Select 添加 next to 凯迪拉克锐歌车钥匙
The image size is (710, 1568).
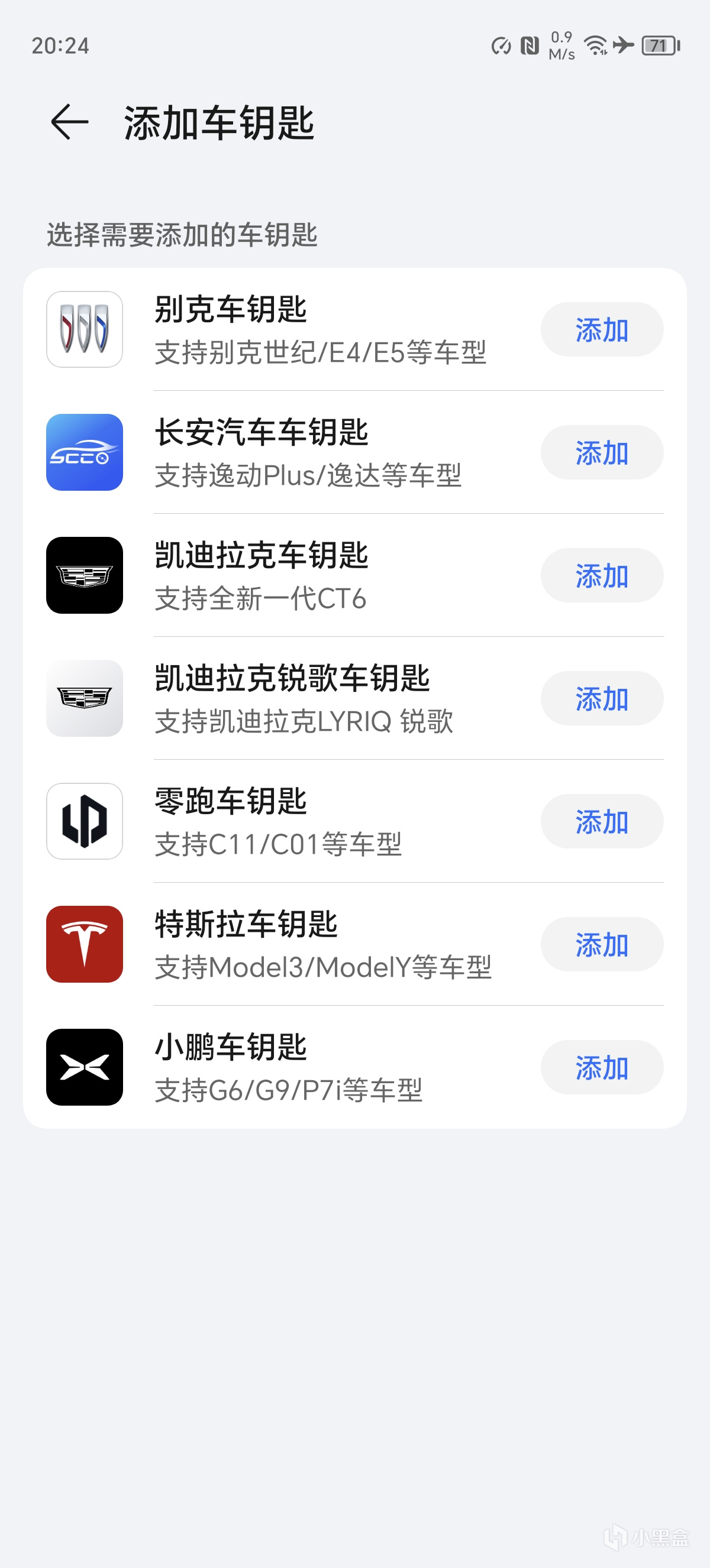(x=602, y=699)
